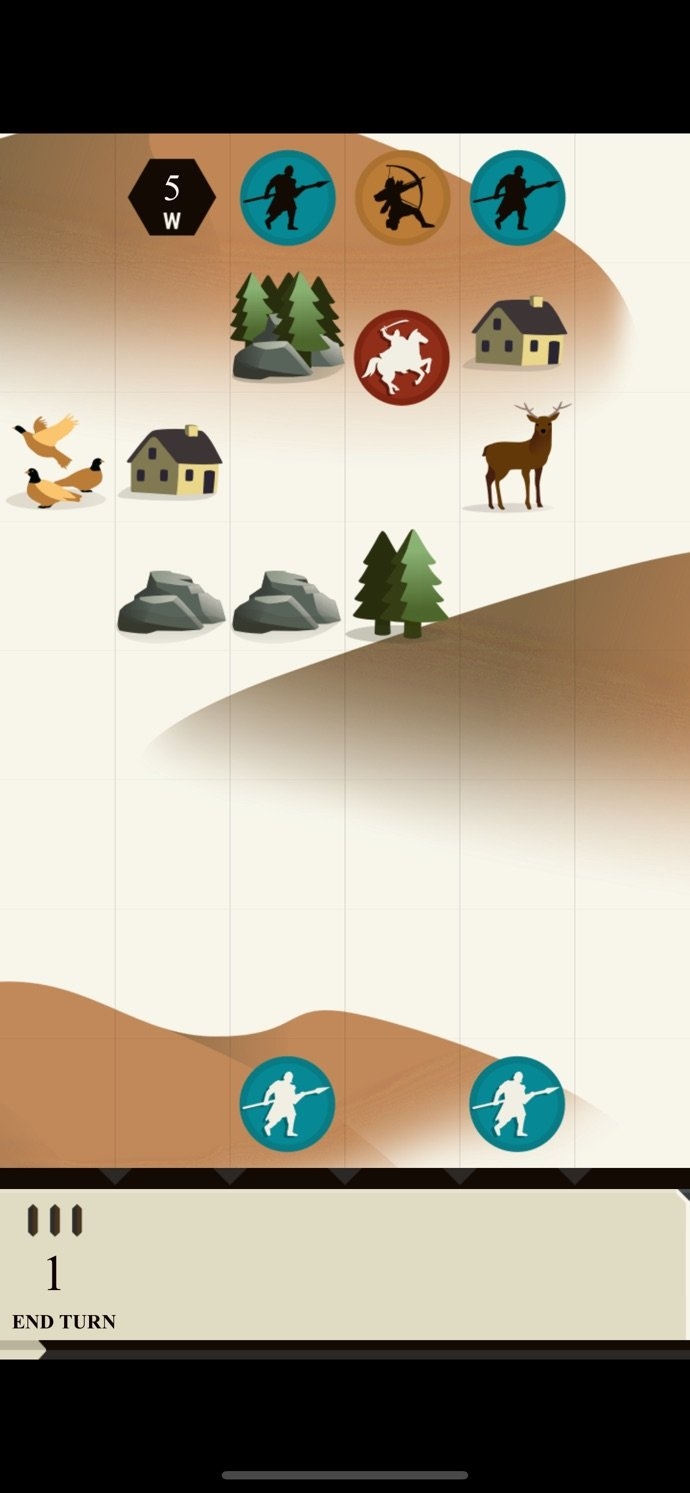Tap the house tile beside the cavalry

[519, 332]
